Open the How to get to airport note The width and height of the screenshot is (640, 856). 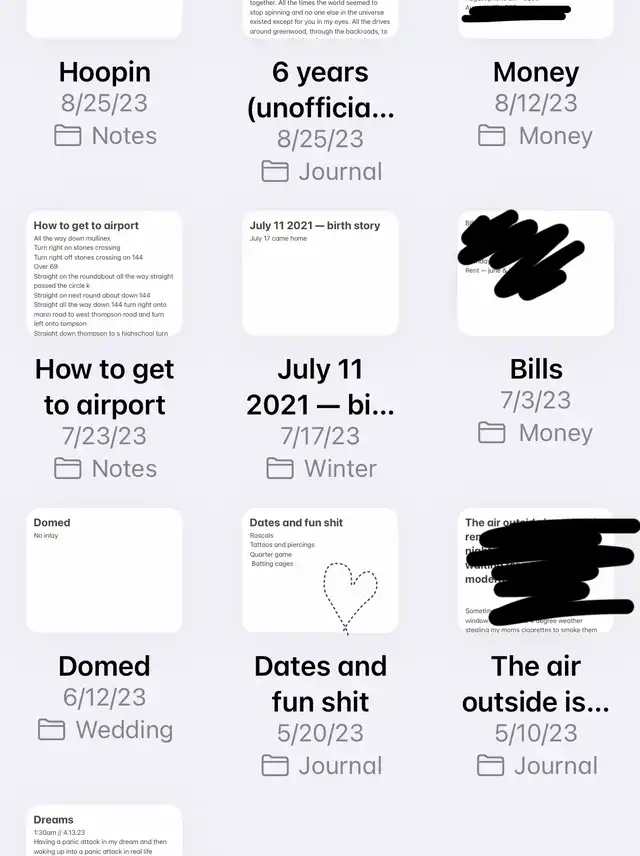tap(104, 273)
